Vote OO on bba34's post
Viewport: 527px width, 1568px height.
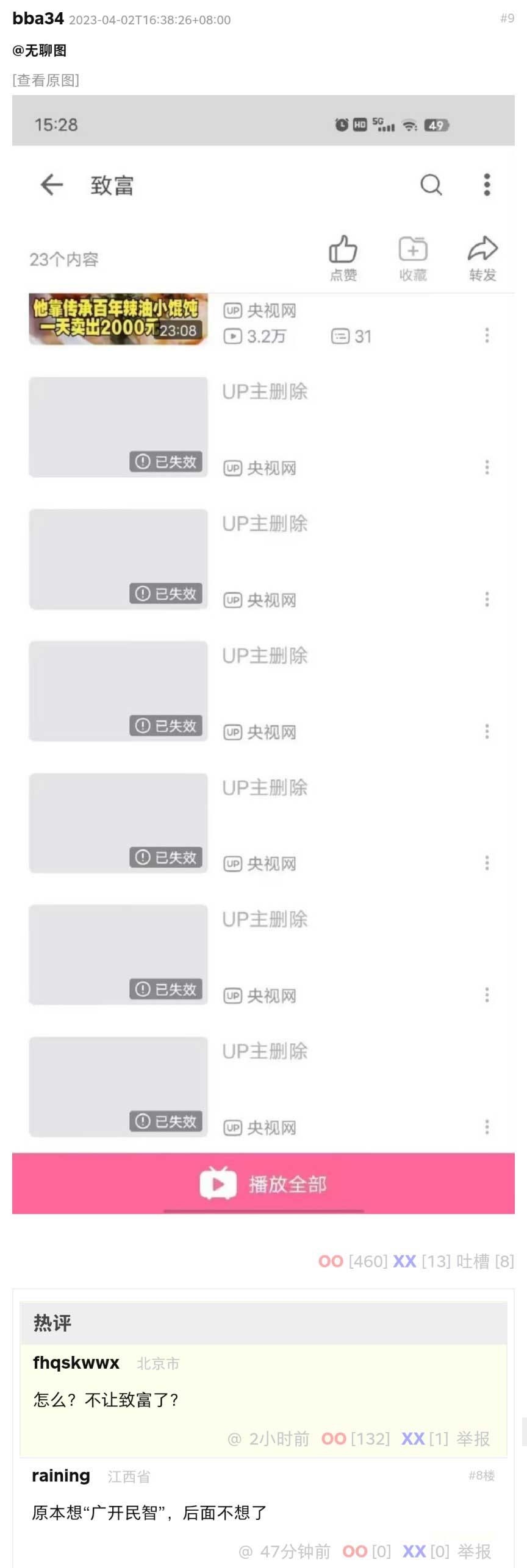pos(331,1261)
